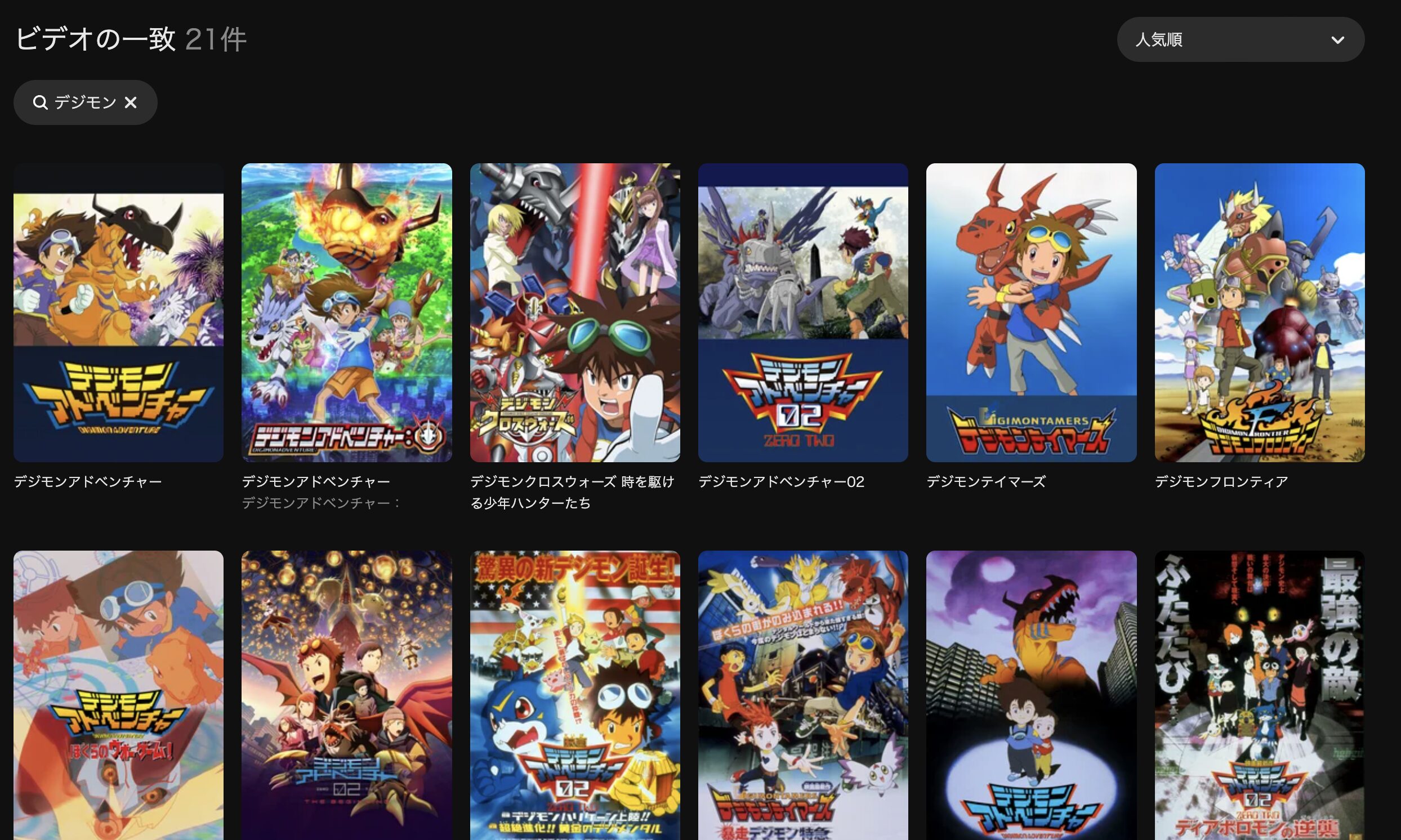Open the ディアボロモンの逆襲 movie poster
1401x840 pixels.
tap(1259, 695)
